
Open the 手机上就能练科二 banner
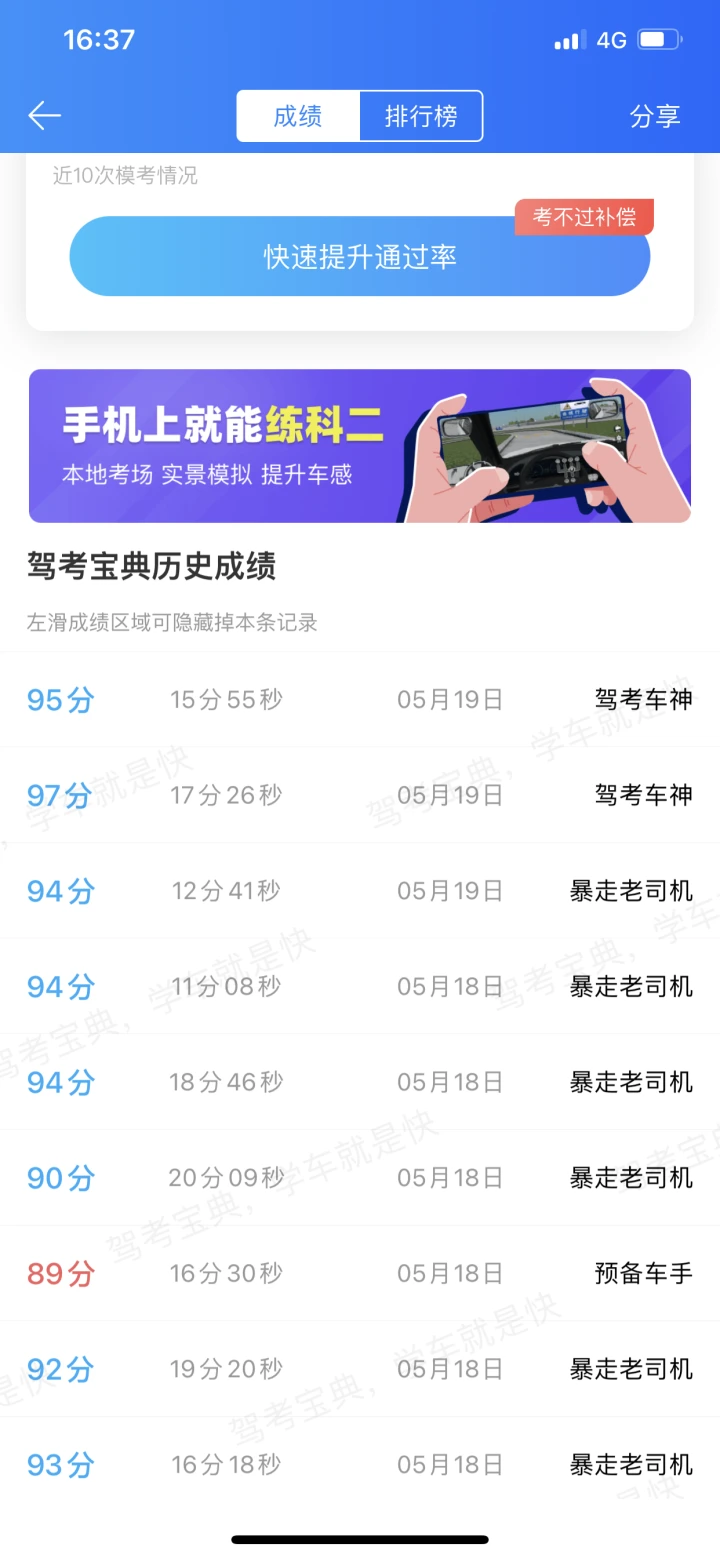point(360,446)
